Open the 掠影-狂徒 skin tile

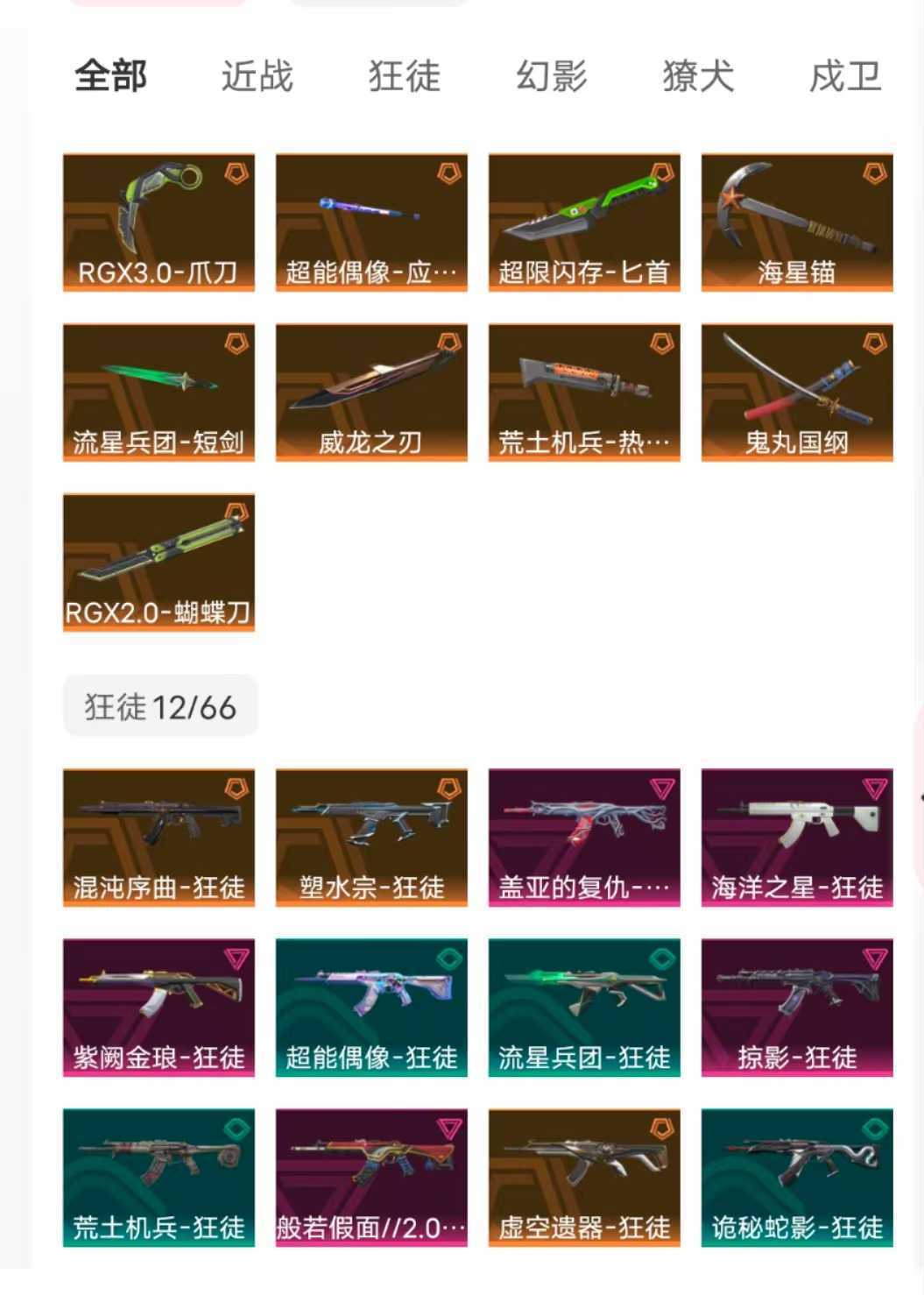[x=797, y=1008]
